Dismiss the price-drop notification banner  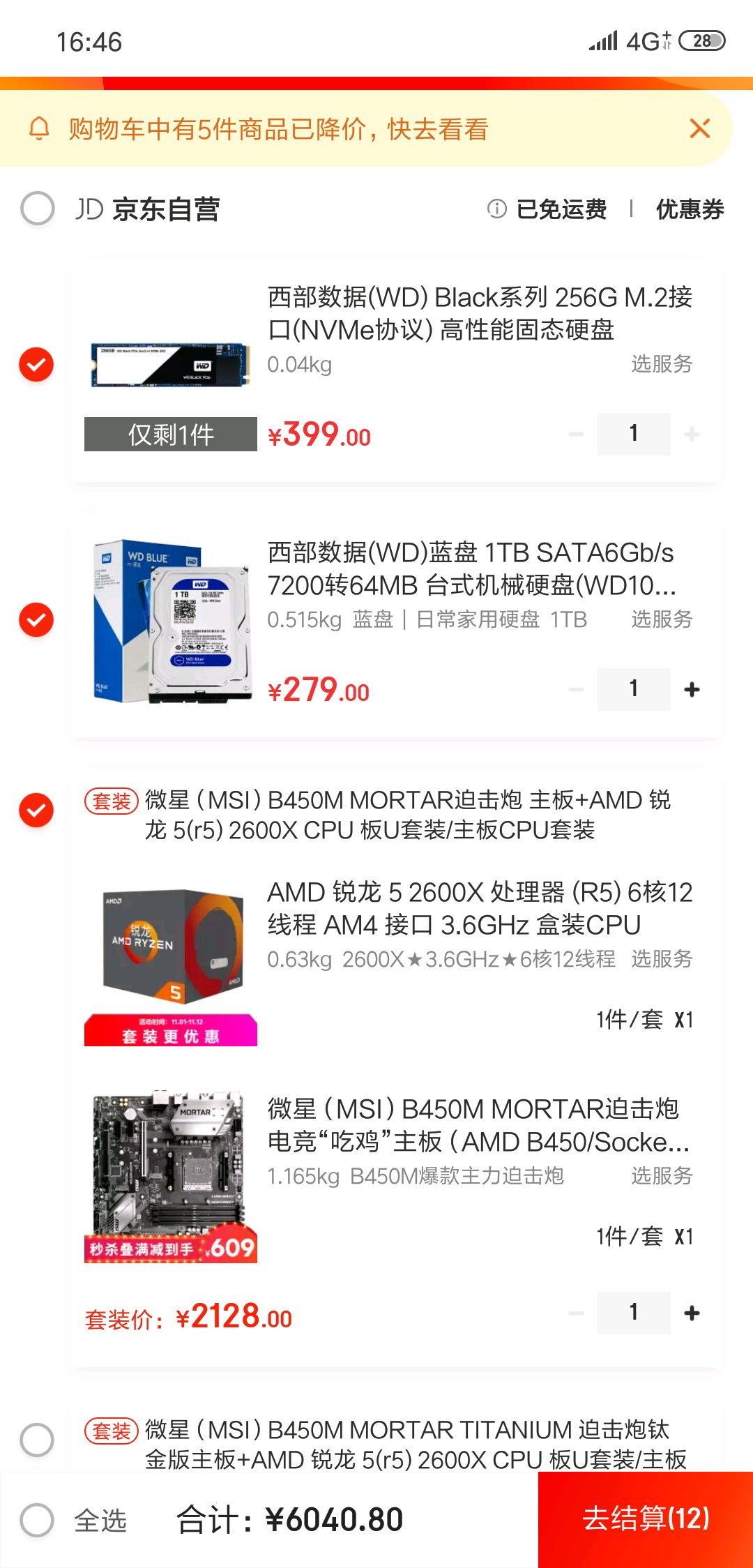tap(699, 129)
